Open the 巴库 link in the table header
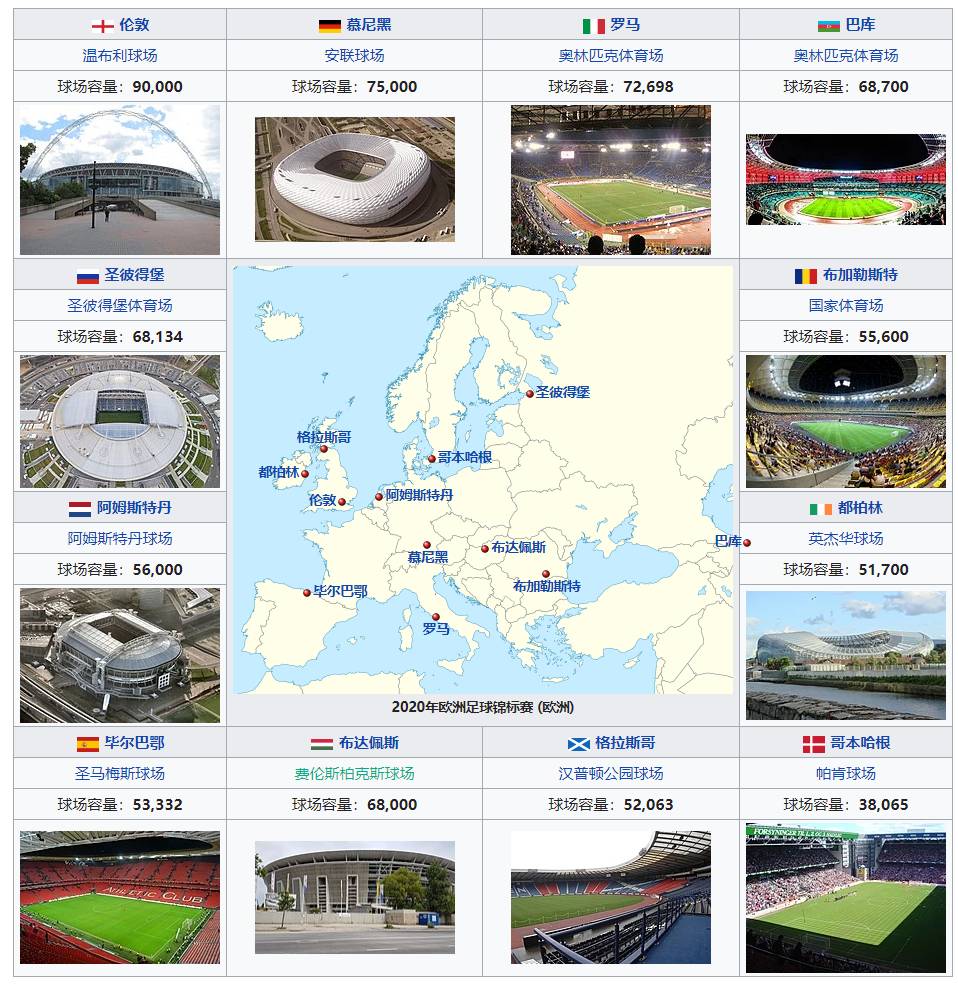958x986 pixels. point(860,25)
